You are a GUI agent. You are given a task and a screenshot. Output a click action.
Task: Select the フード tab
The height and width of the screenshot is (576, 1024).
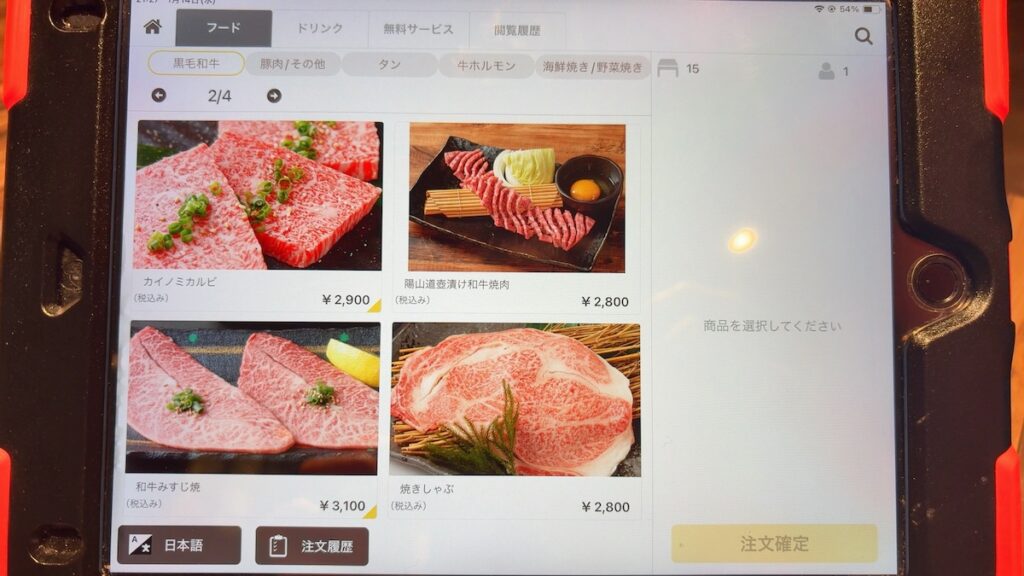tap(223, 28)
